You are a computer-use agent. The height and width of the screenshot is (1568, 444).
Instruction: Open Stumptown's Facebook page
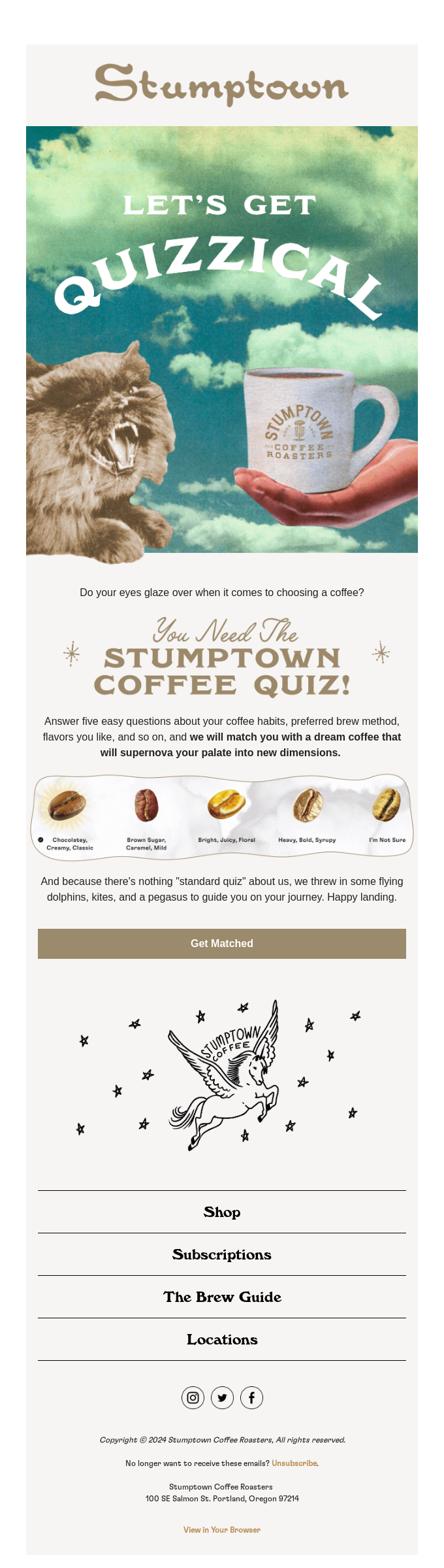[x=251, y=1397]
